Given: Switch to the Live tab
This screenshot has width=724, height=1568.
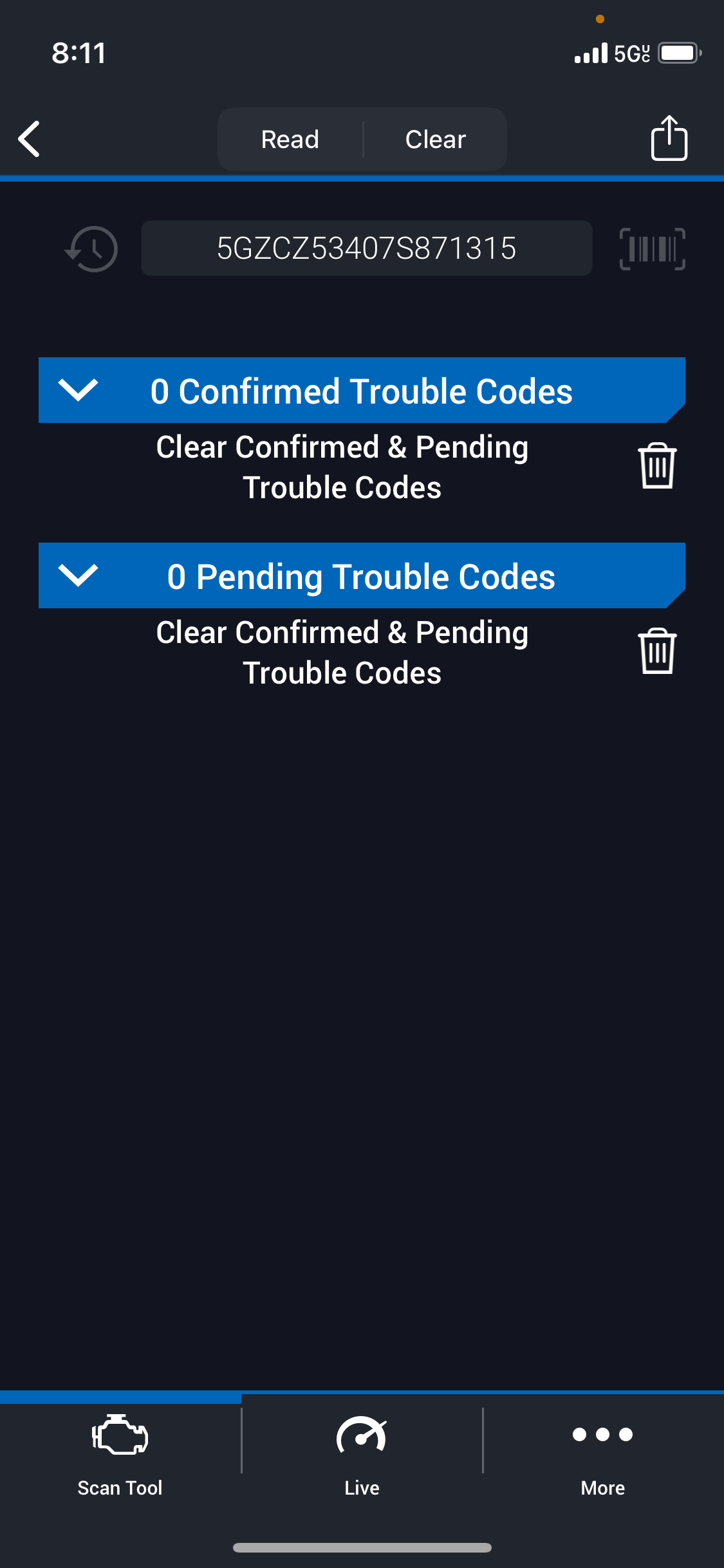Looking at the screenshot, I should click(362, 1455).
